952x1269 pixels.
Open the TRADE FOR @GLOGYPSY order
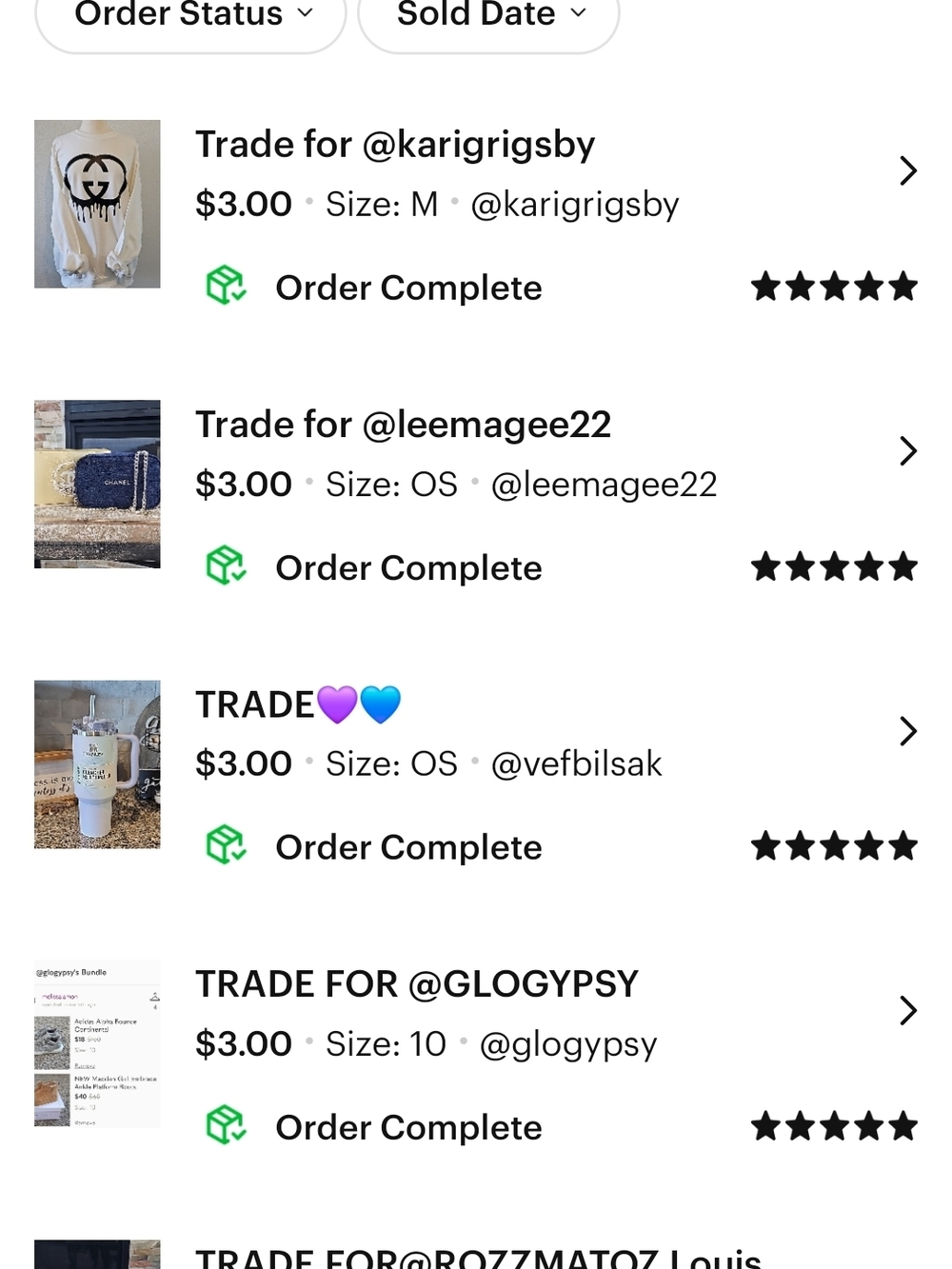(x=476, y=1044)
